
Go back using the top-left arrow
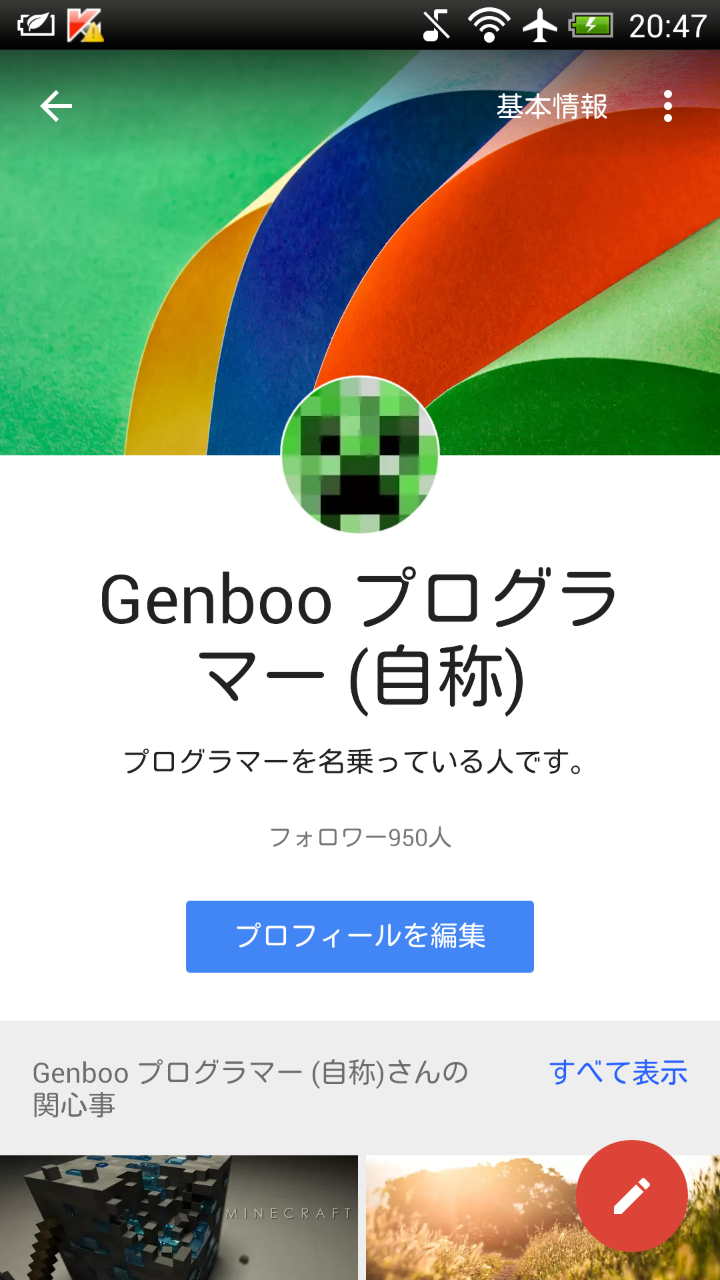point(56,106)
